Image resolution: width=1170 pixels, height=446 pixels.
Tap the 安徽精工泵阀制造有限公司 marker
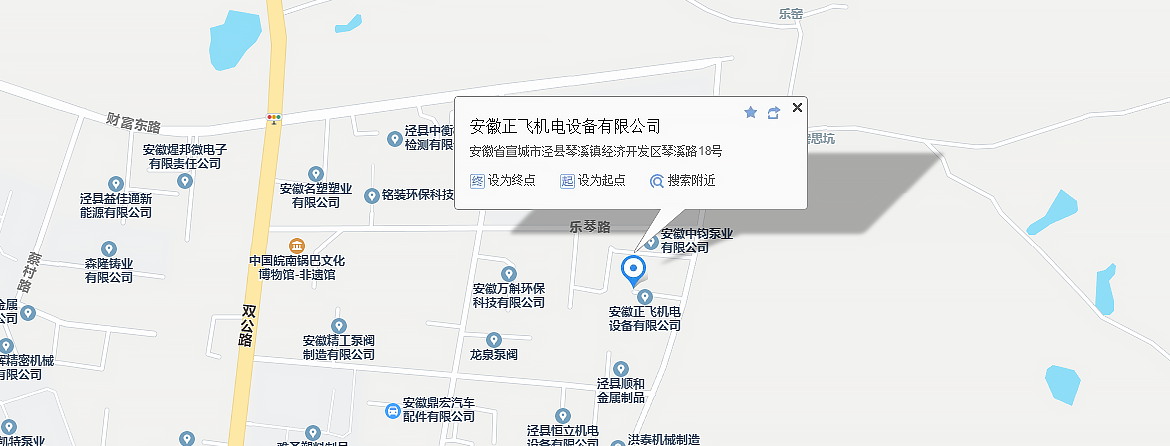coord(339,326)
